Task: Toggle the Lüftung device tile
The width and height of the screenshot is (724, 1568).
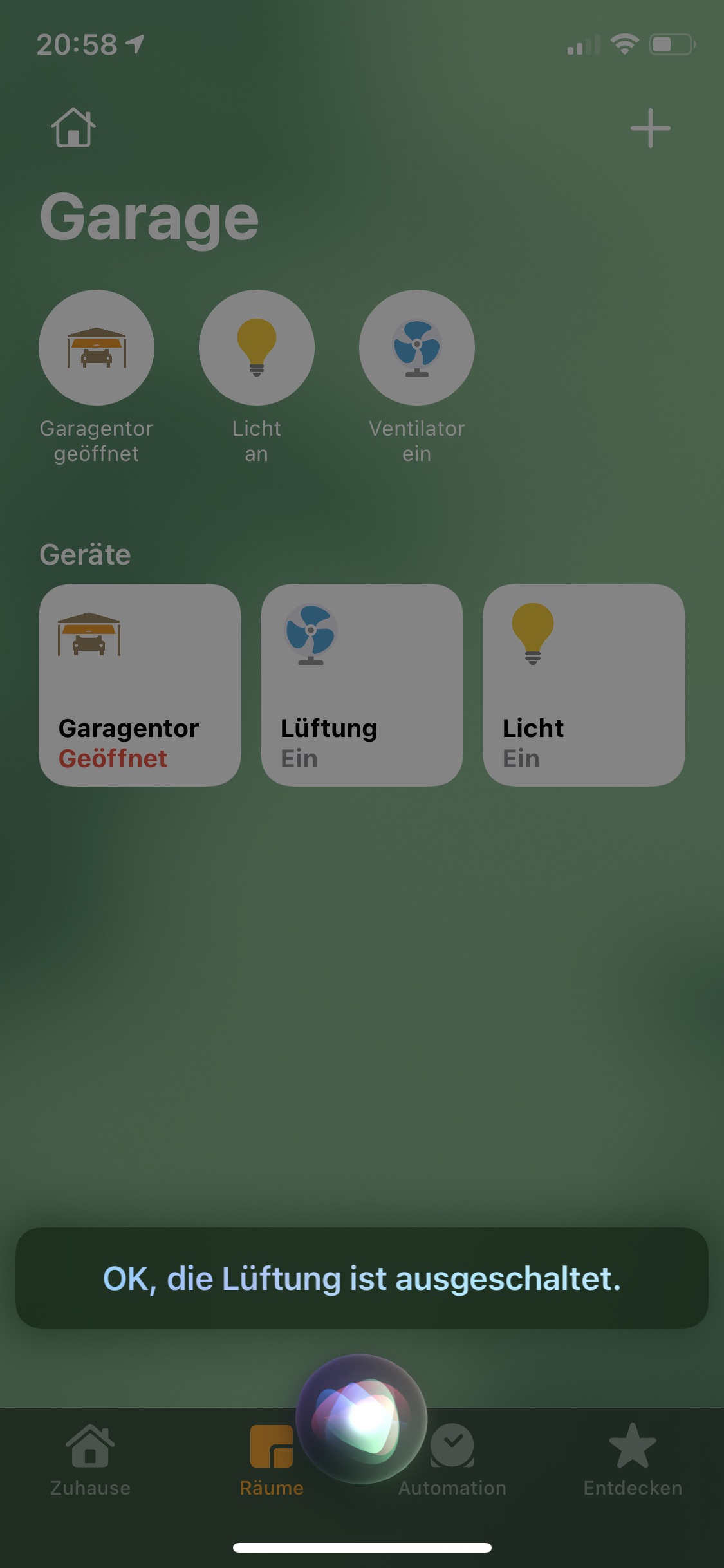Action: pyautogui.click(x=362, y=685)
